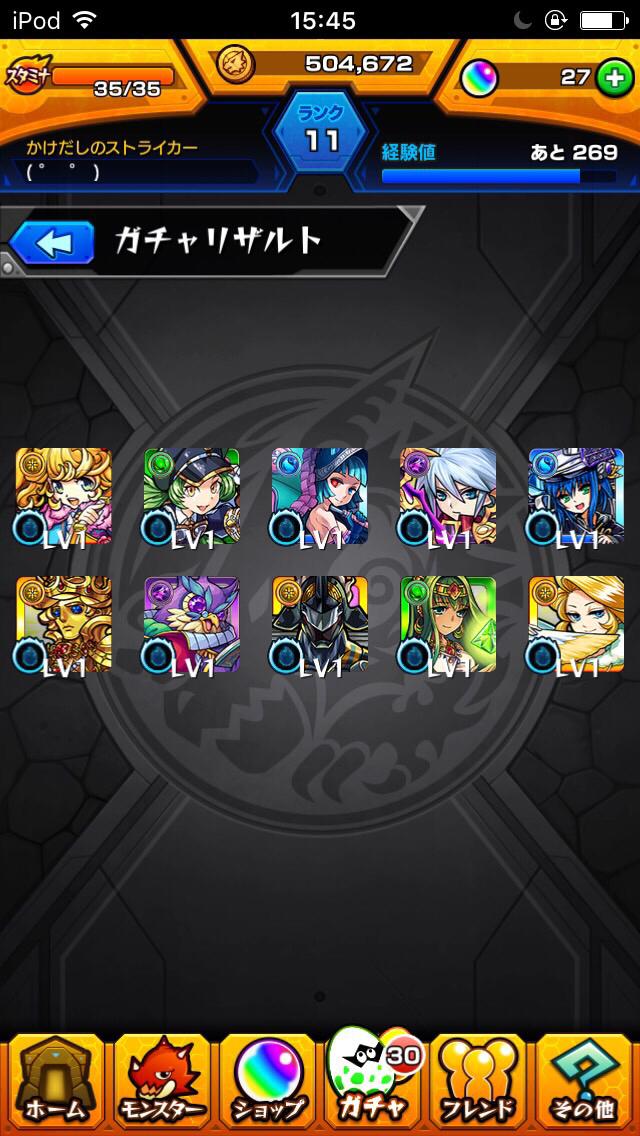640x1136 pixels.
Task: Open the blue-haired girl in white hat
Action: tap(576, 496)
